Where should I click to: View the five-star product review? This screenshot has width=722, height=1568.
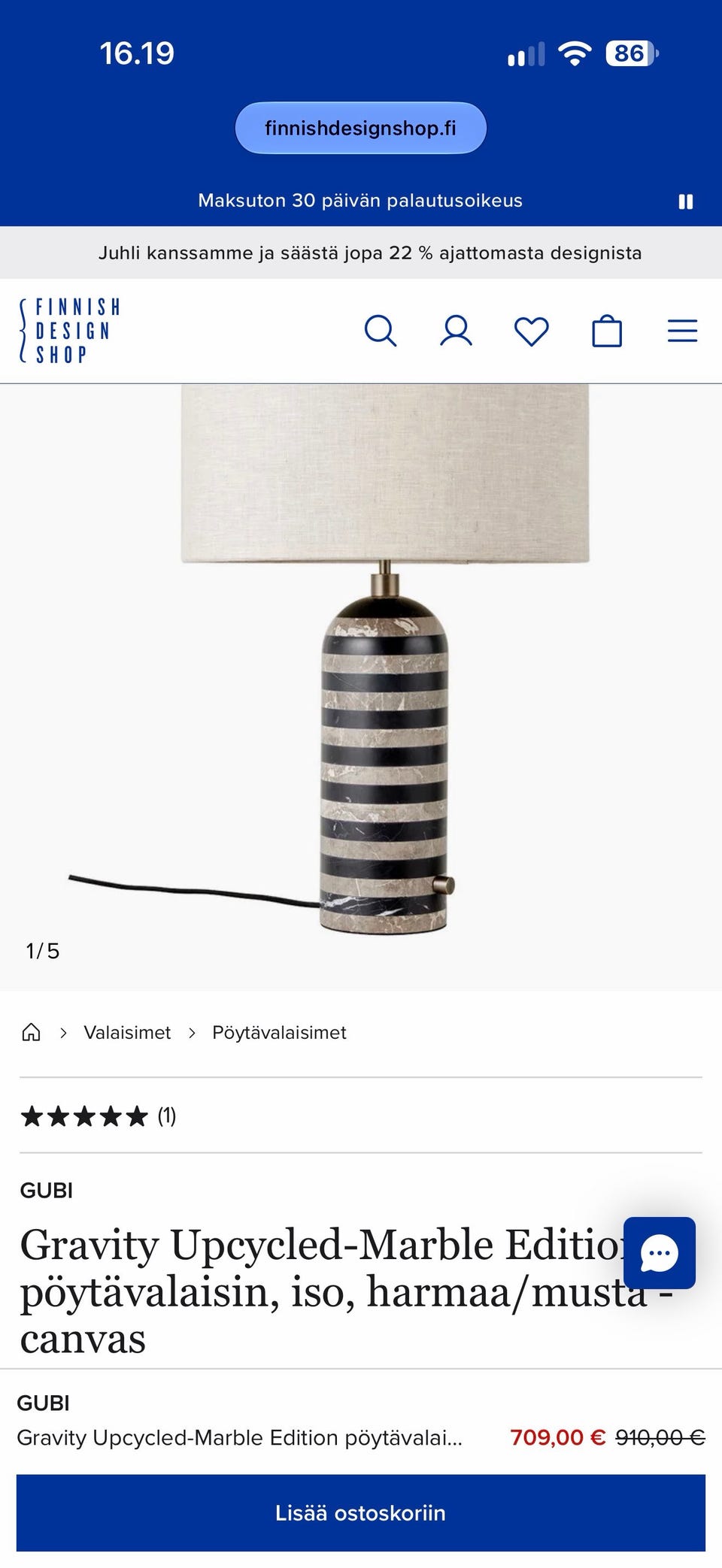coord(99,1116)
